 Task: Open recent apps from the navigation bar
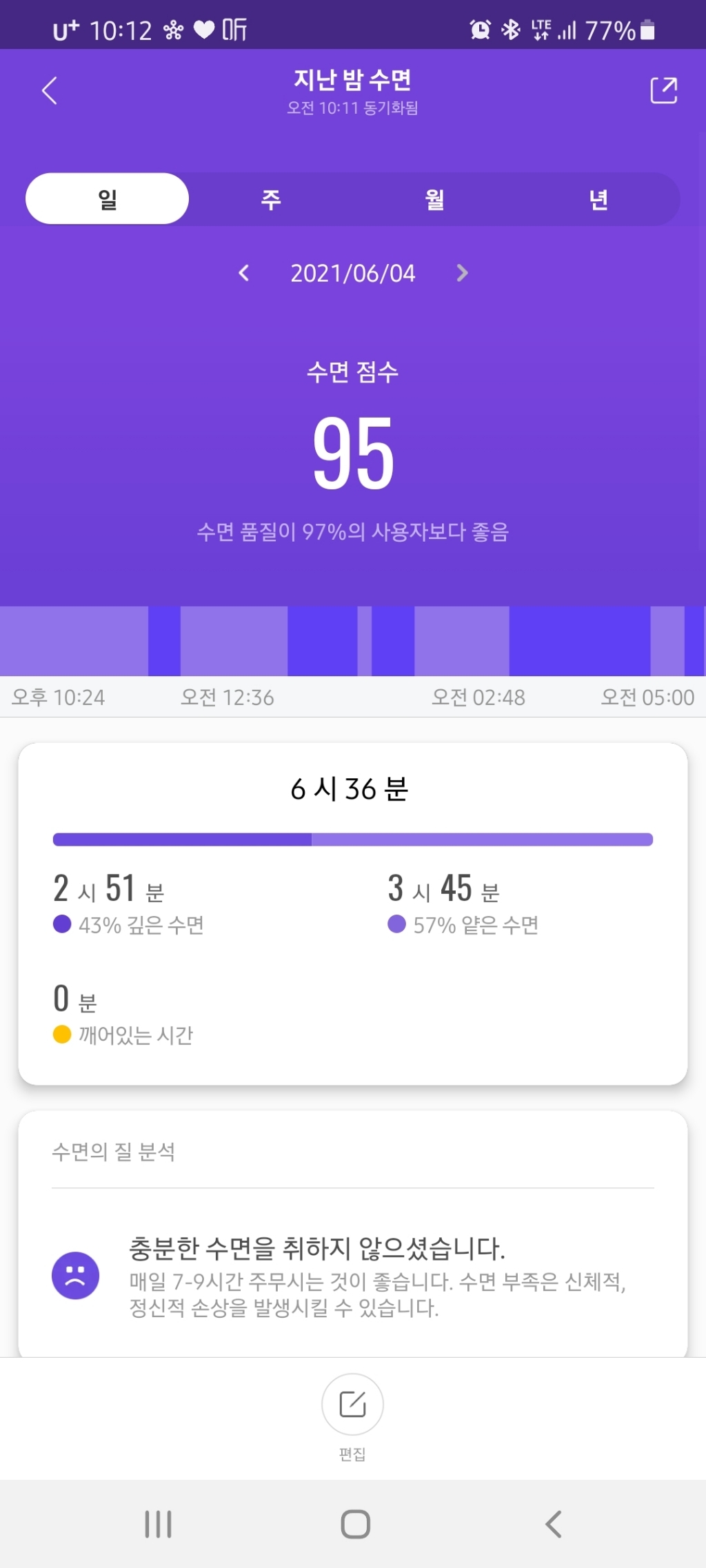[158, 1524]
